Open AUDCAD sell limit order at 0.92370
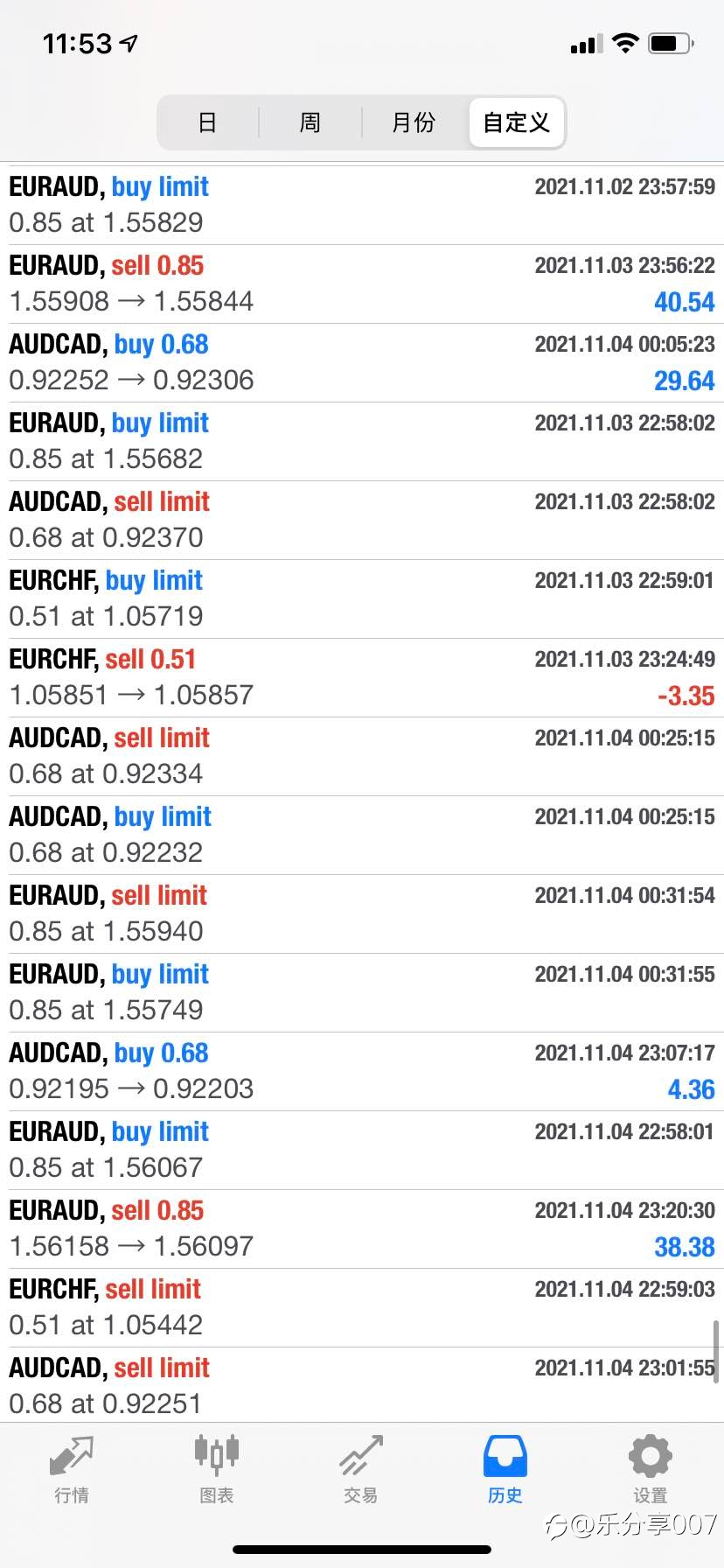This screenshot has width=724, height=1568. click(x=362, y=521)
